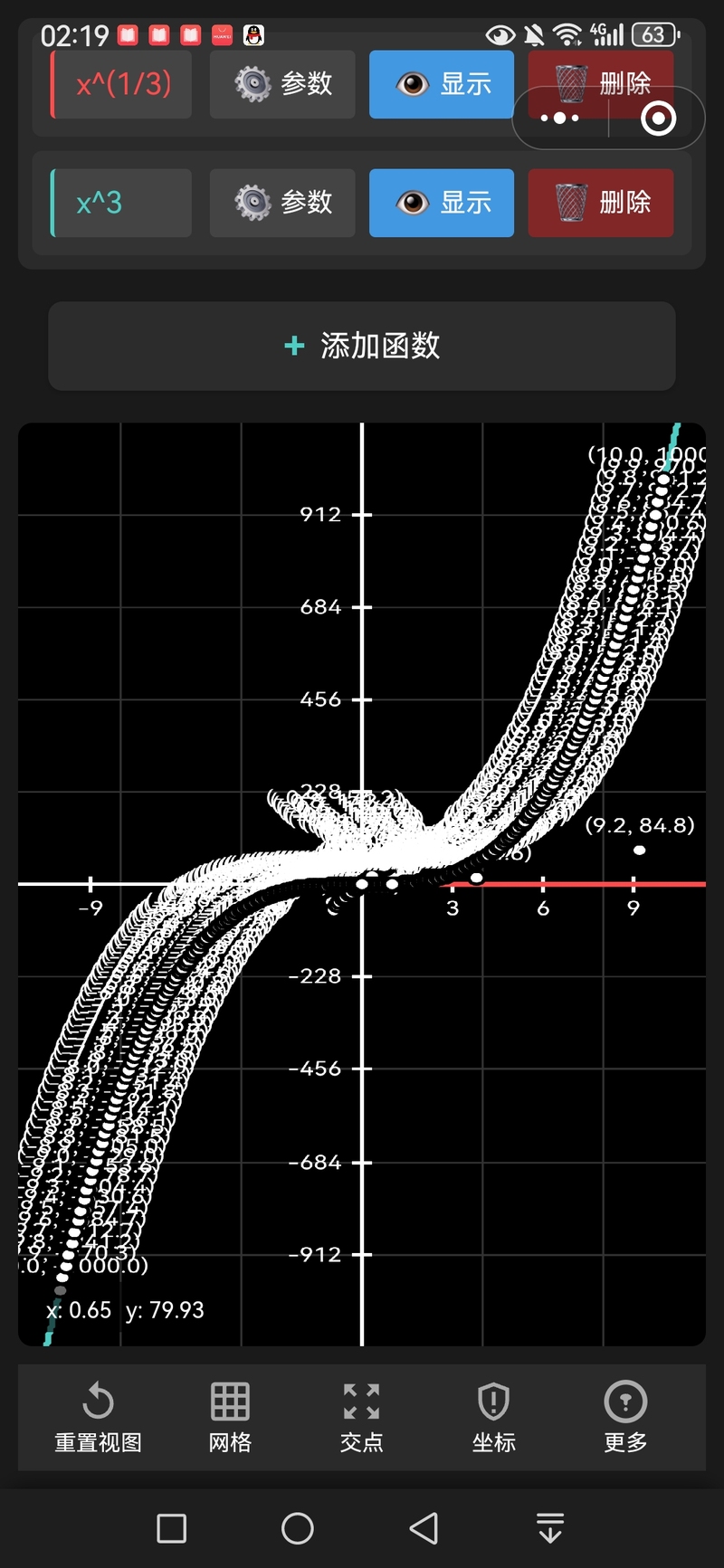Toggle 坐标 coordinate labels

(x=493, y=1417)
